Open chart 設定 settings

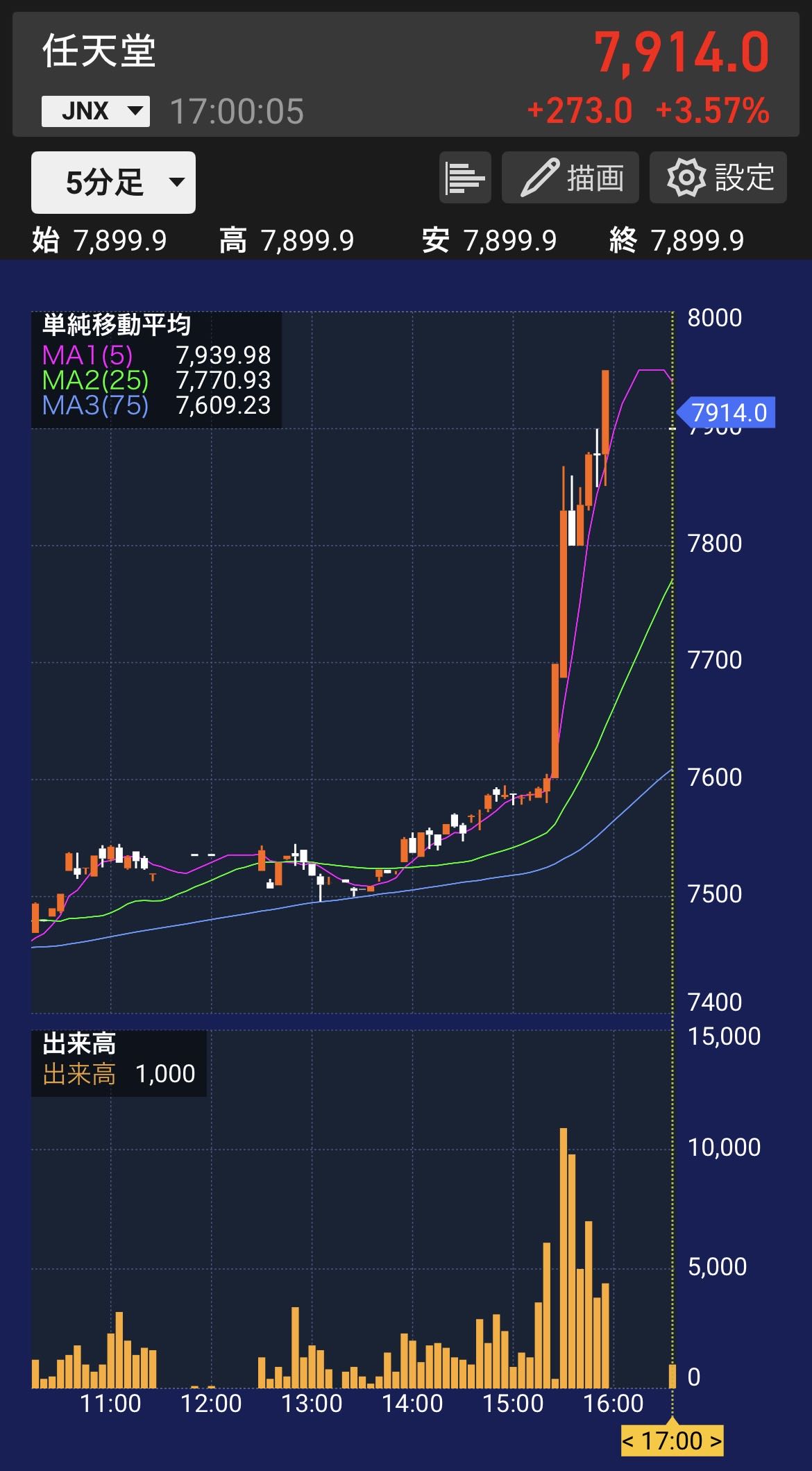point(718,178)
